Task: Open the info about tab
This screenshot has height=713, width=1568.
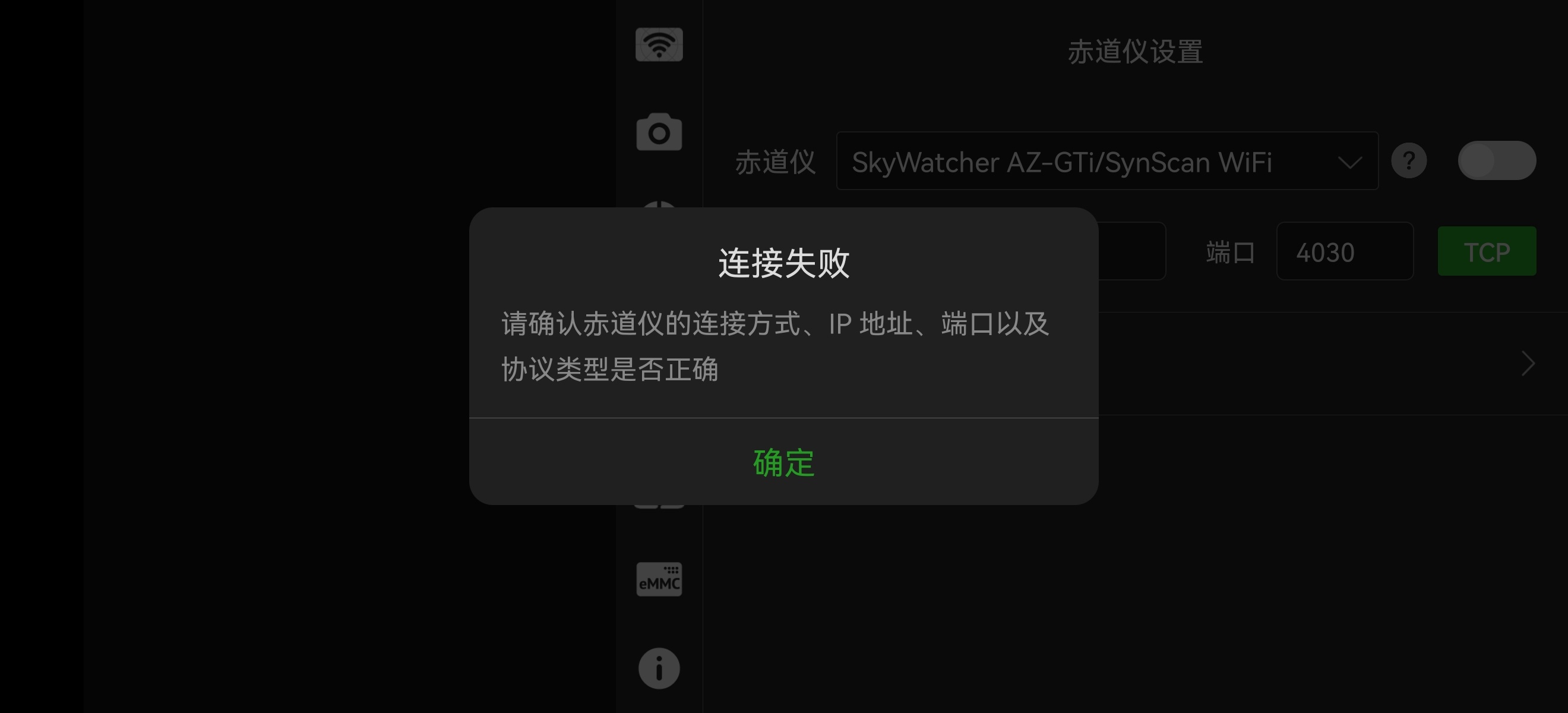Action: [659, 668]
